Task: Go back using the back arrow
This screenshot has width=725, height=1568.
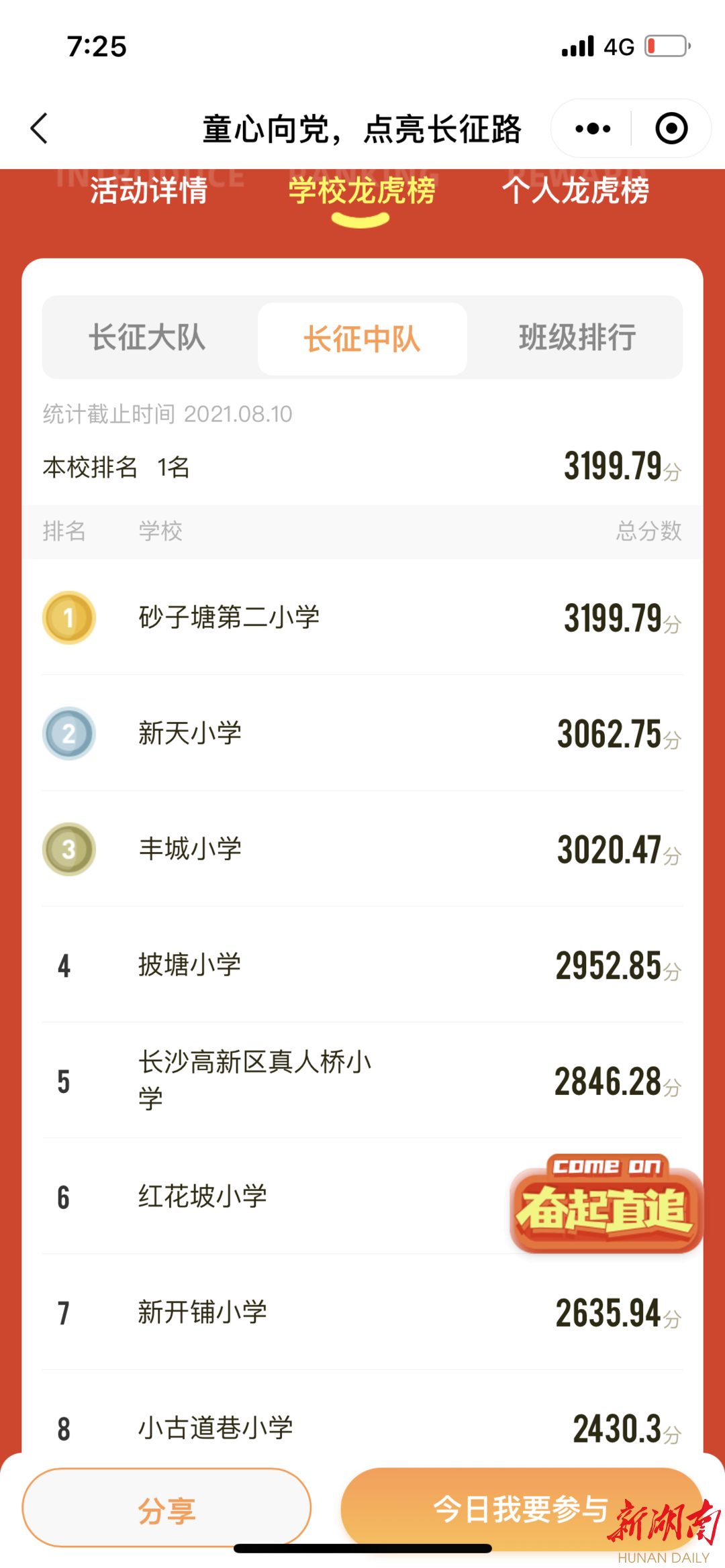Action: (x=40, y=128)
